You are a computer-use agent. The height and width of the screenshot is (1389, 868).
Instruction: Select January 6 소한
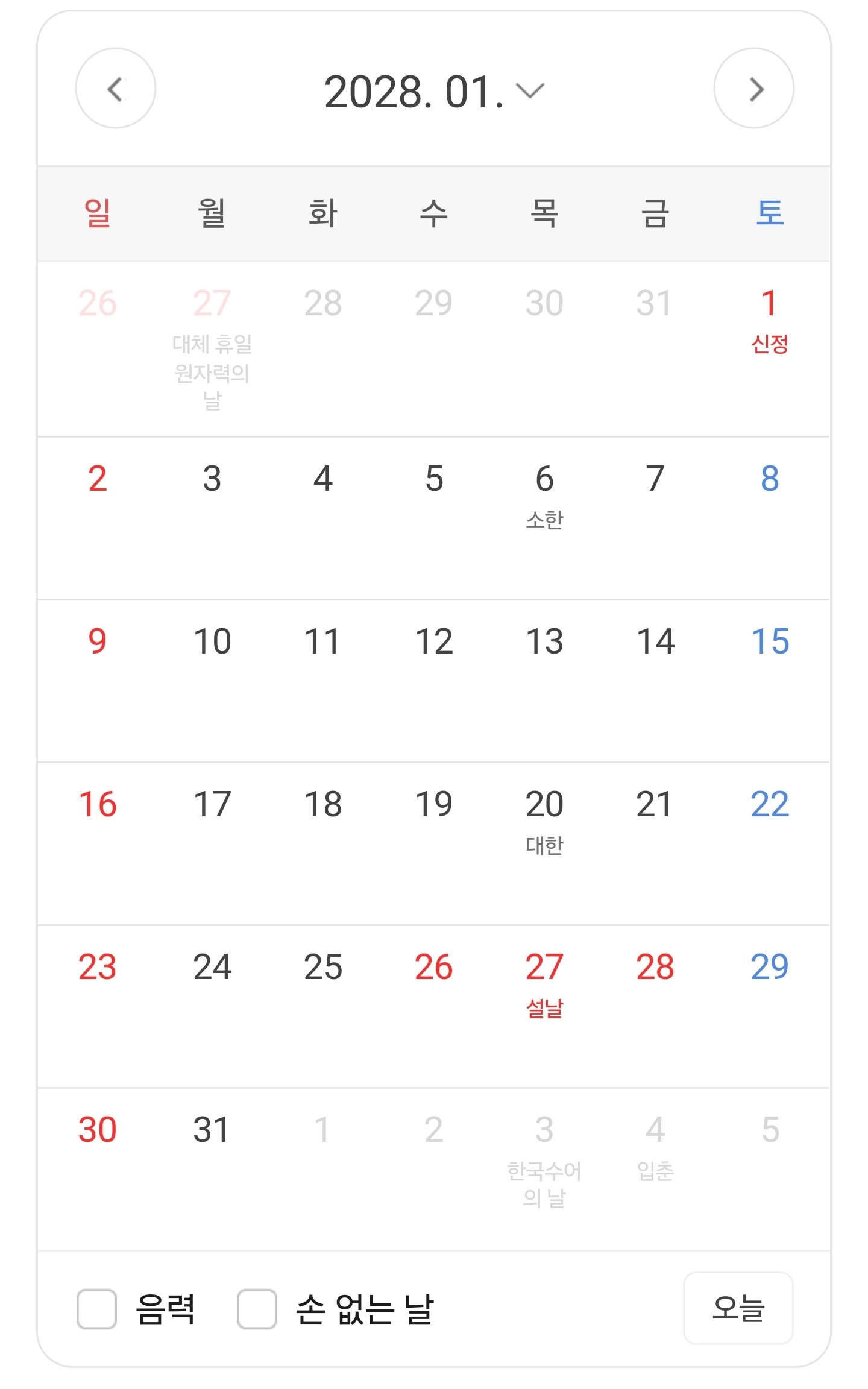(x=544, y=517)
